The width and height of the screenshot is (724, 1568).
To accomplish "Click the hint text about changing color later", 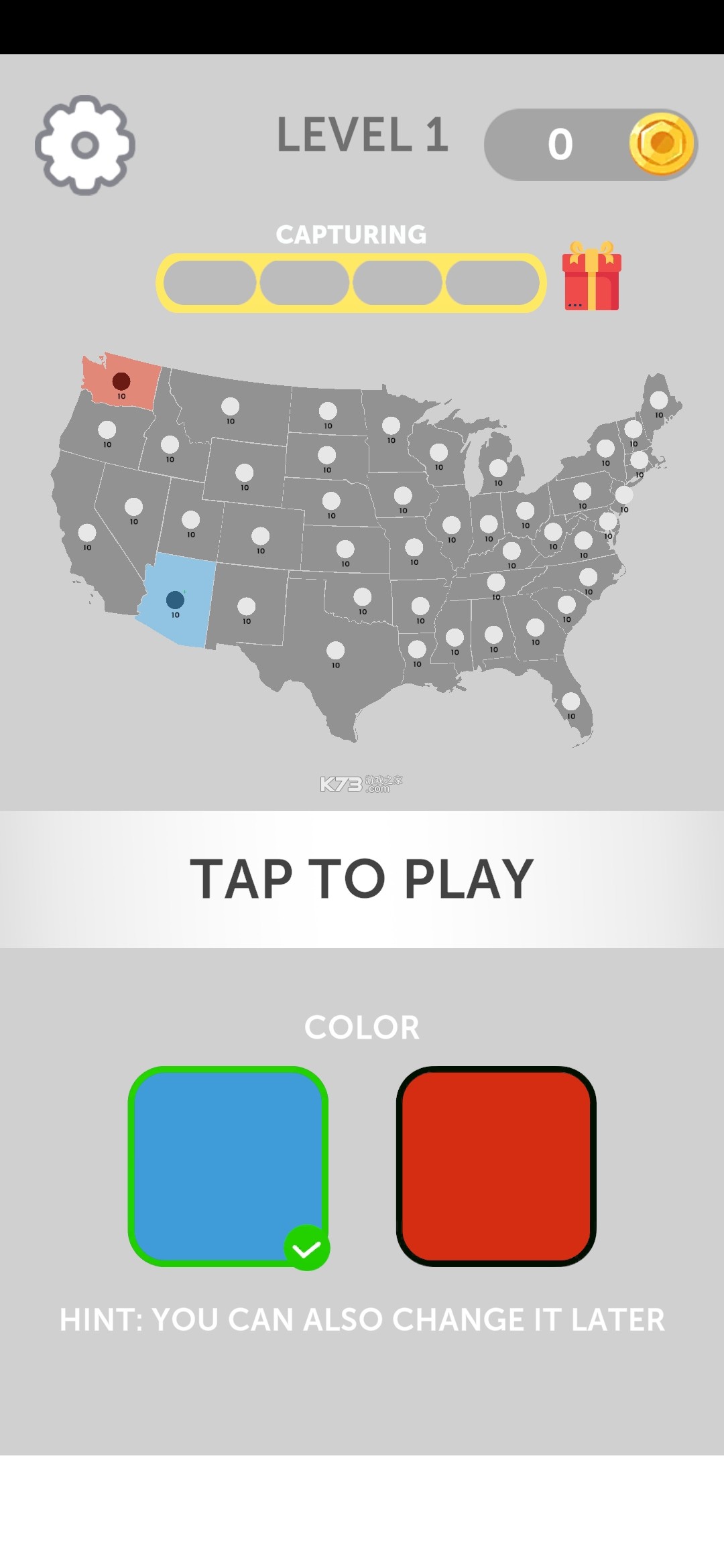I will (x=362, y=1319).
